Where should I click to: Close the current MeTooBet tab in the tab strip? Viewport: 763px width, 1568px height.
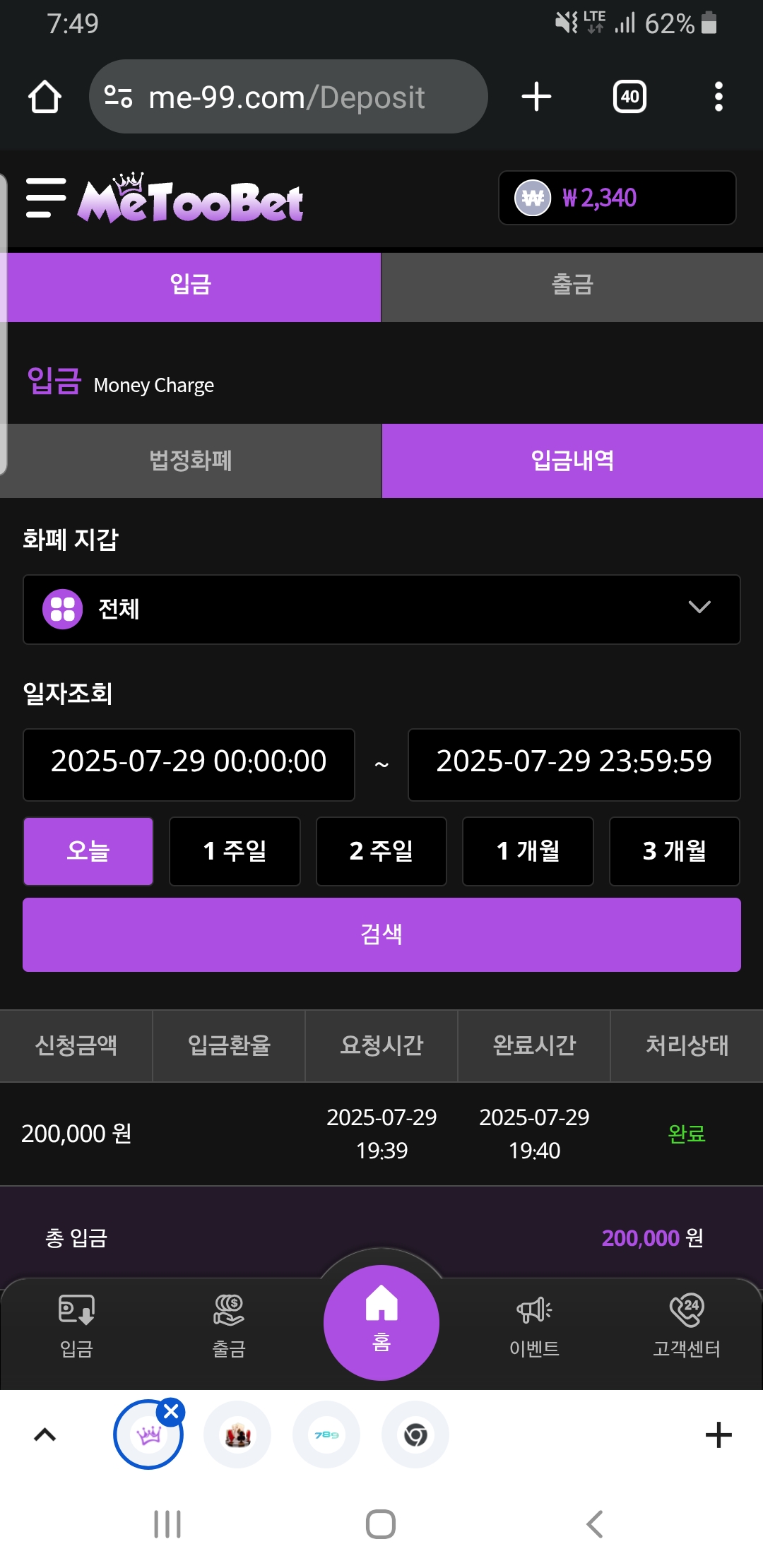pos(171,1412)
